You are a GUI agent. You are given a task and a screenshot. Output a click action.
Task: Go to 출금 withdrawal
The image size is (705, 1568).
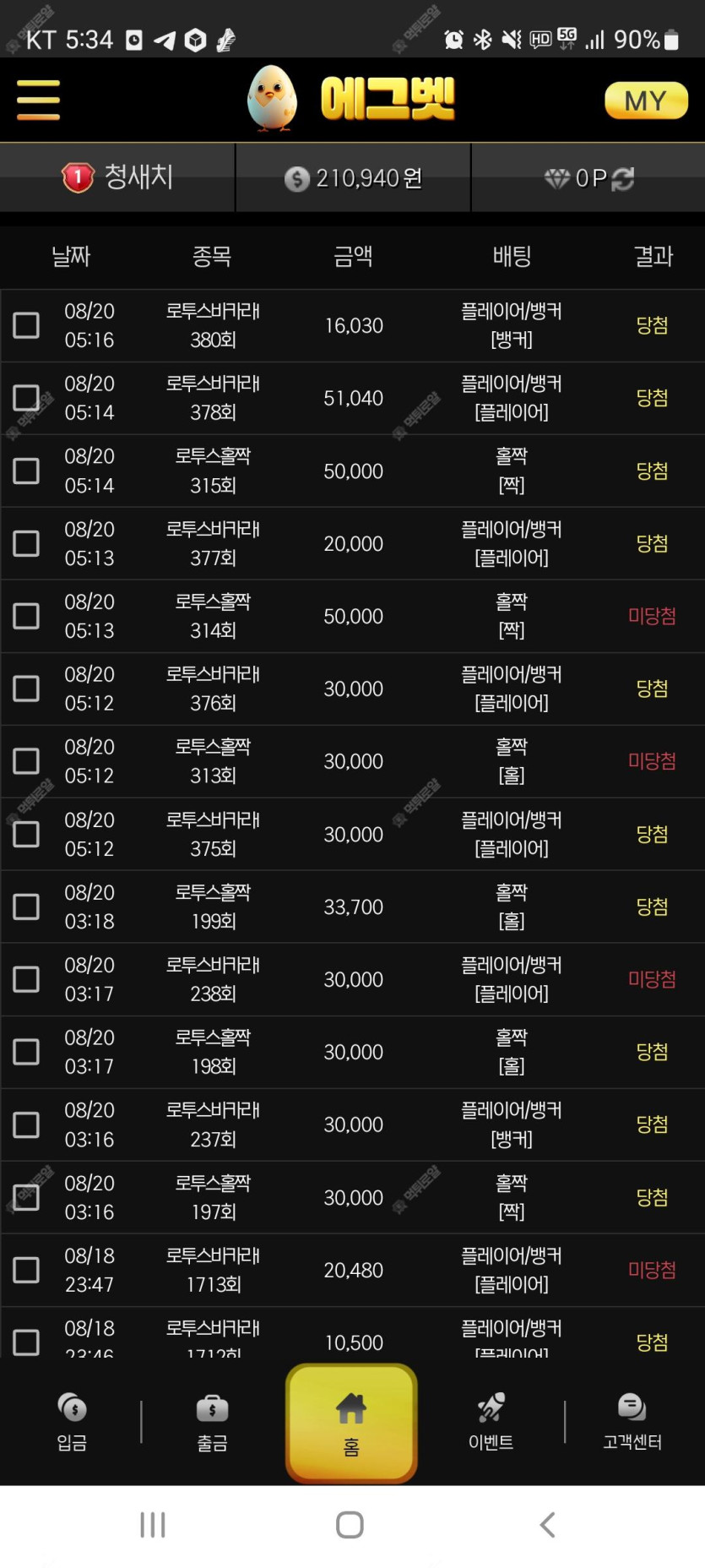(x=212, y=1422)
